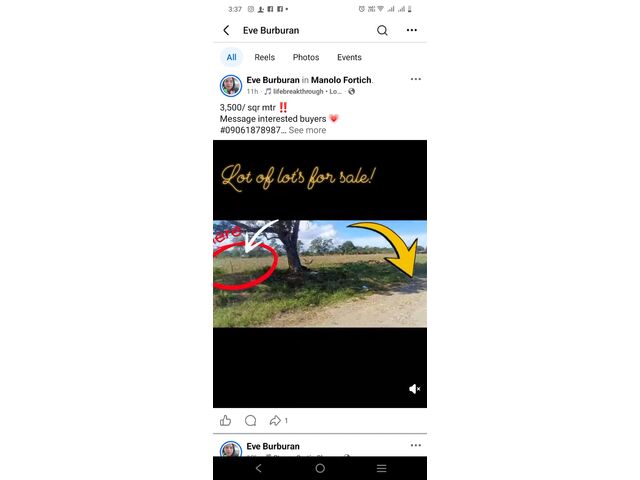
Task: Switch to the Photos tab
Action: pyautogui.click(x=306, y=58)
